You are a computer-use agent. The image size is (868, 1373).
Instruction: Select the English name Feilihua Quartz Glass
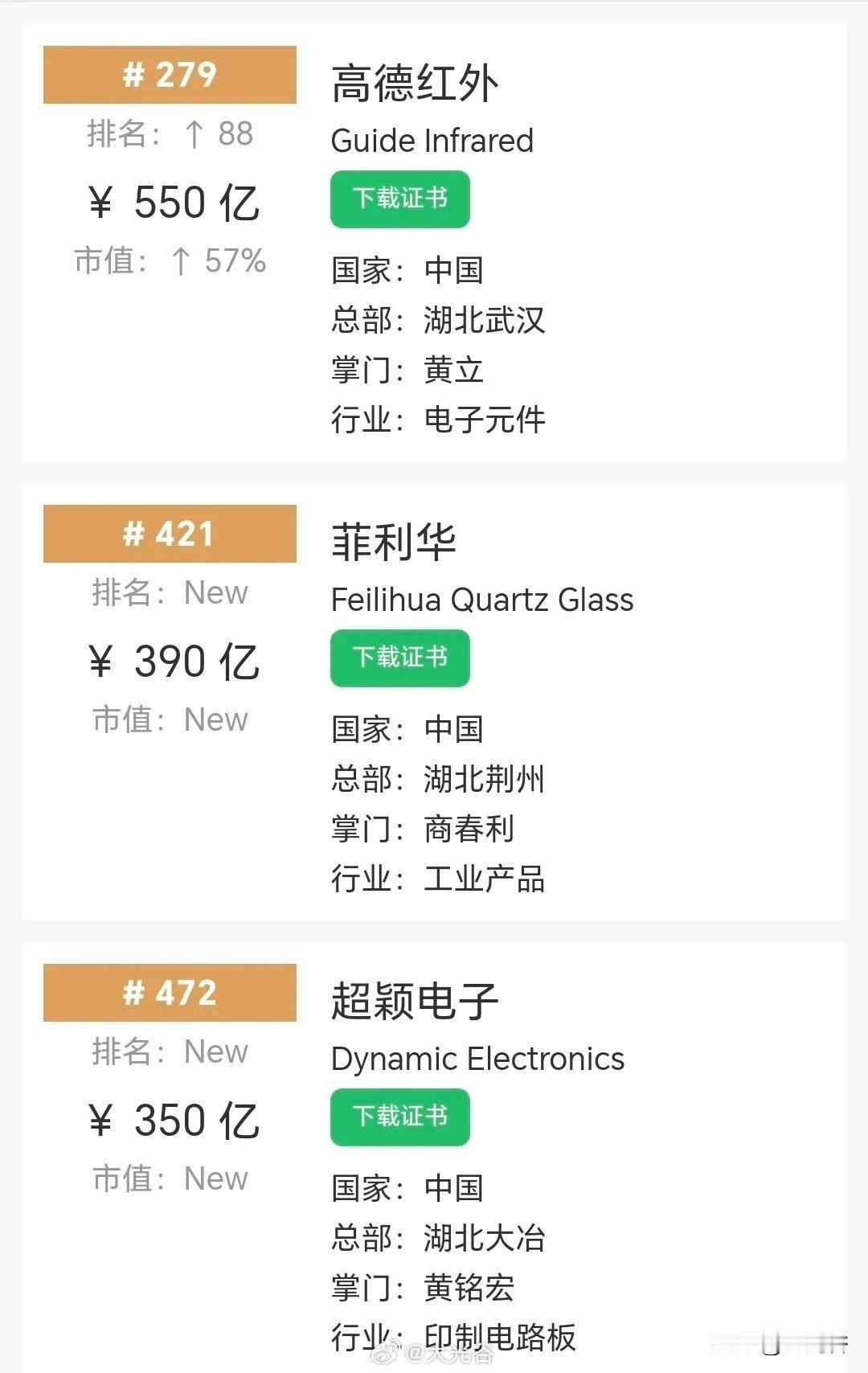pyautogui.click(x=483, y=599)
